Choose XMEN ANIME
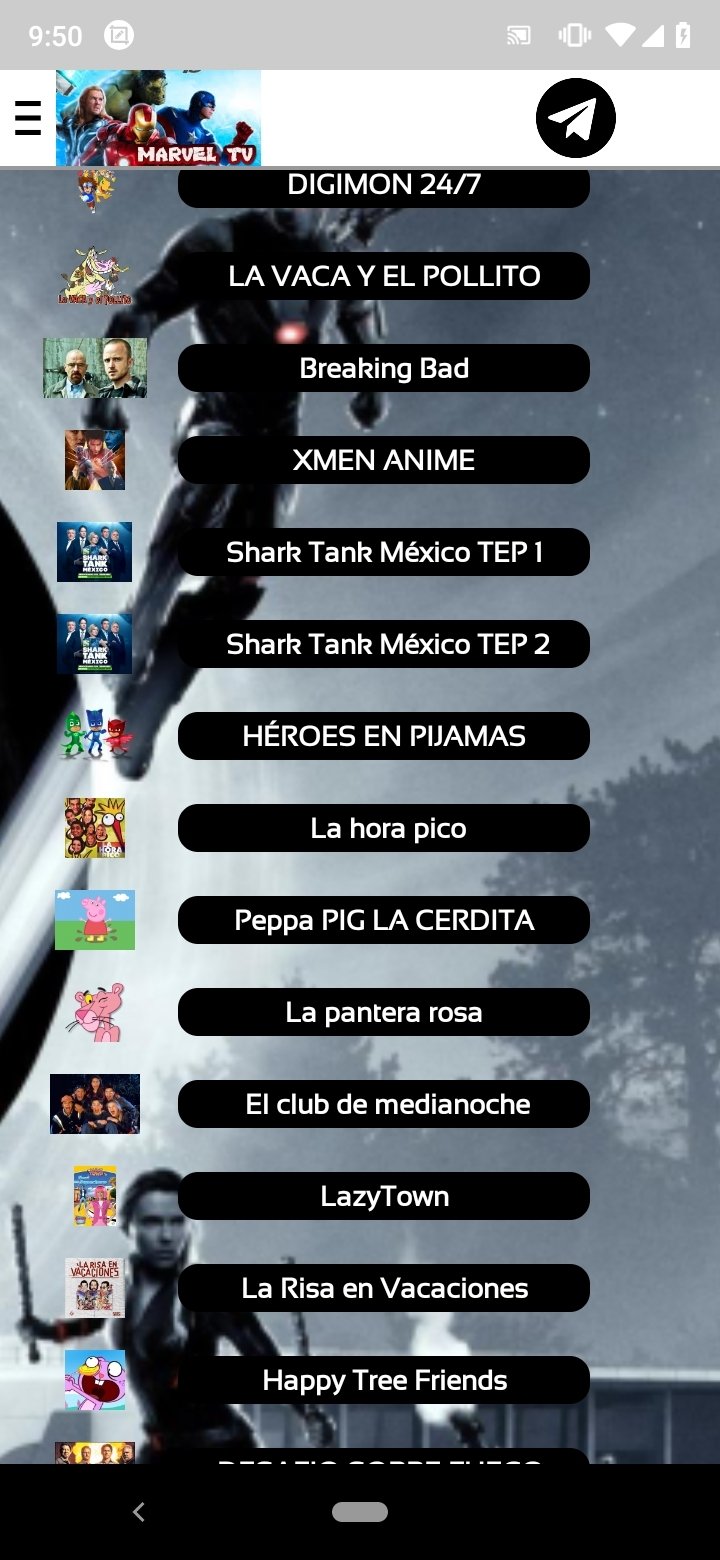 (384, 460)
